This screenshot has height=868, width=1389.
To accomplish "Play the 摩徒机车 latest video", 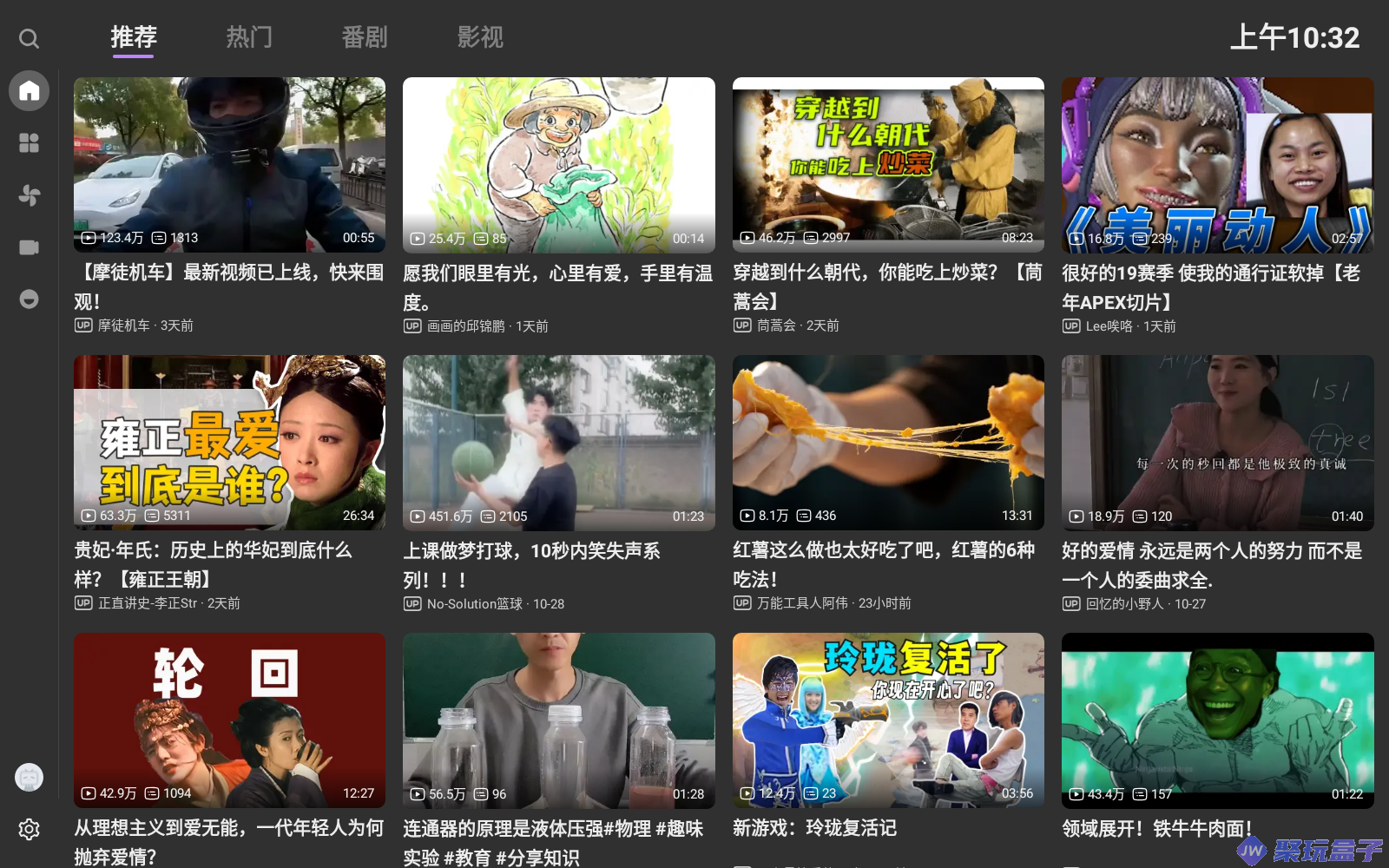I will coord(229,165).
